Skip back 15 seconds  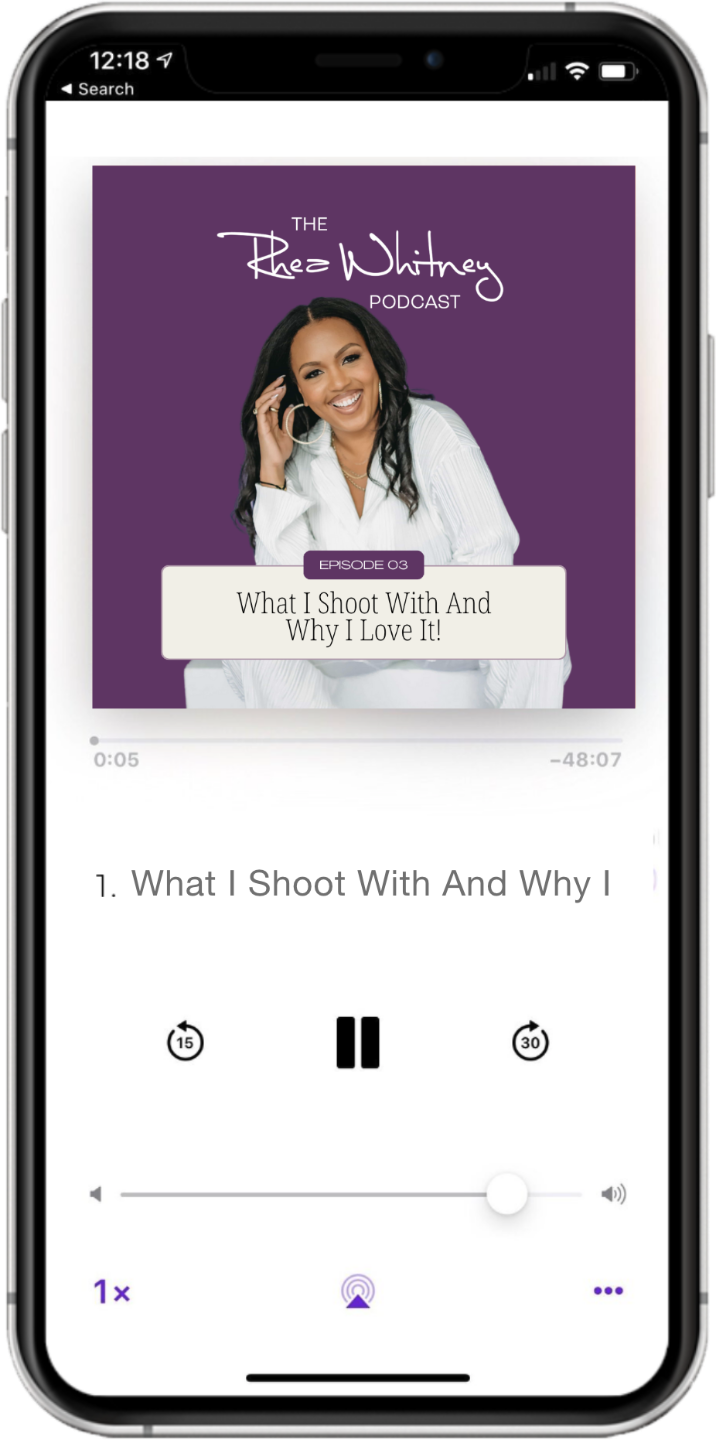[184, 1042]
